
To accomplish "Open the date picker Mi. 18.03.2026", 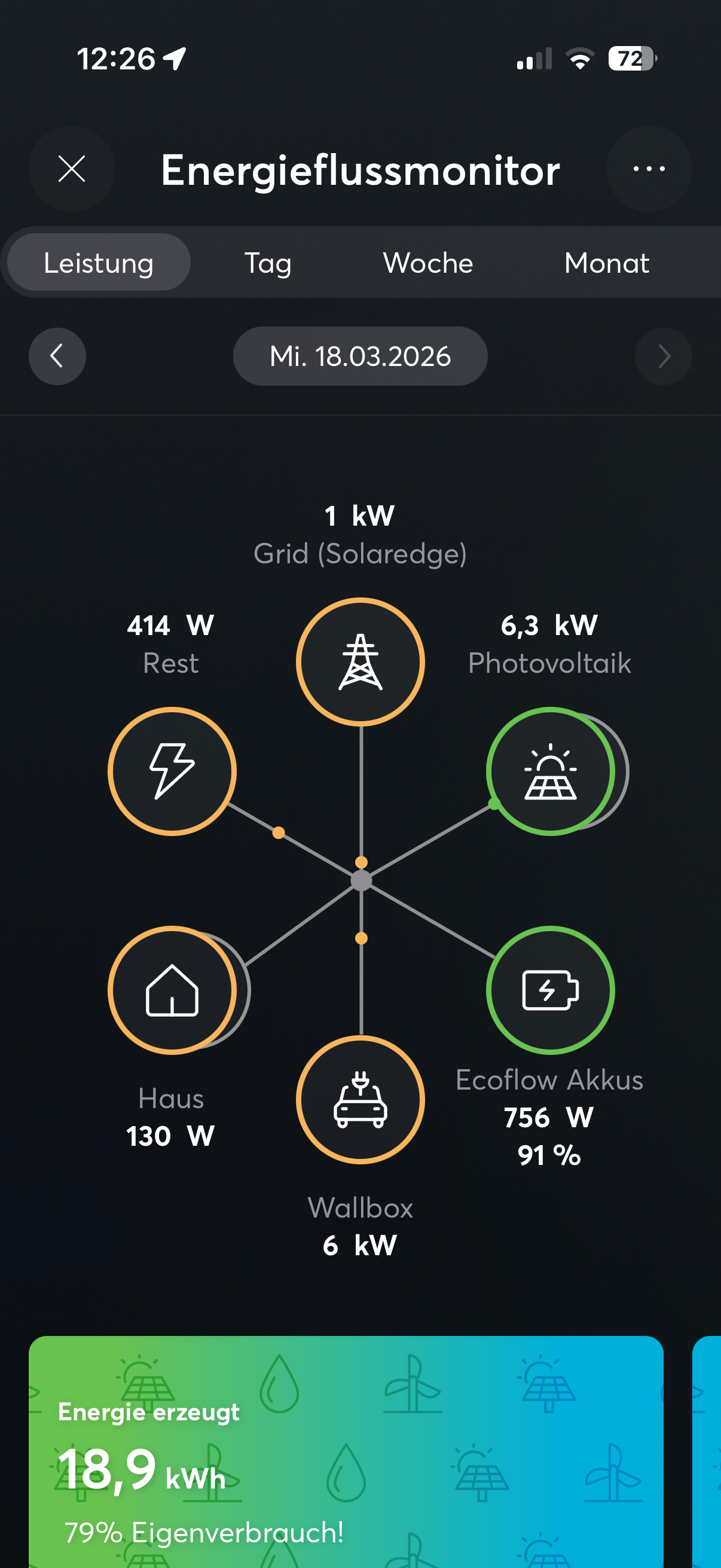I will pyautogui.click(x=360, y=356).
